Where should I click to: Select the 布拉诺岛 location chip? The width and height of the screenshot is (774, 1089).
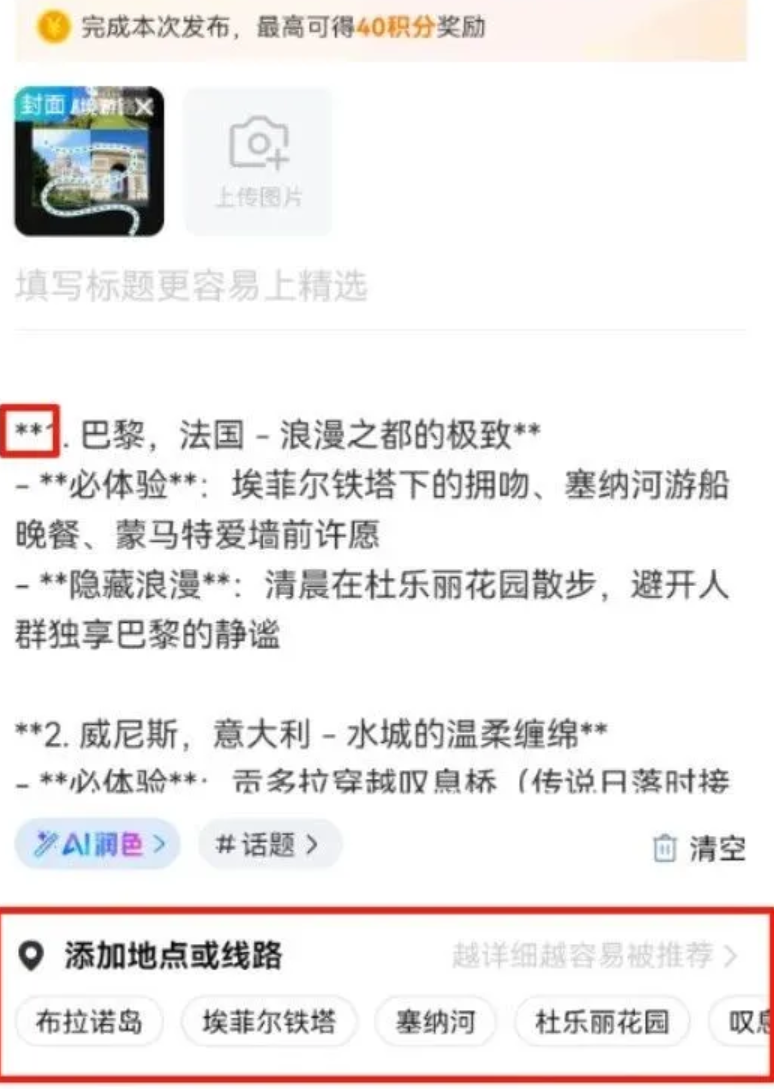click(x=89, y=1022)
